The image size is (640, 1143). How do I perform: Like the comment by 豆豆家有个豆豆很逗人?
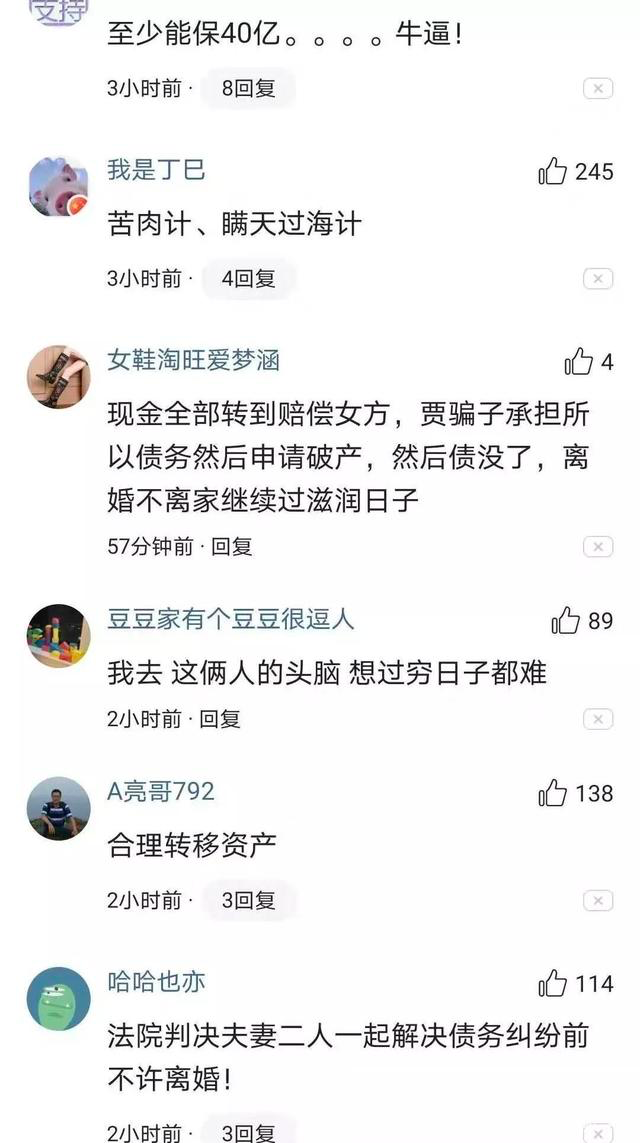click(566, 621)
